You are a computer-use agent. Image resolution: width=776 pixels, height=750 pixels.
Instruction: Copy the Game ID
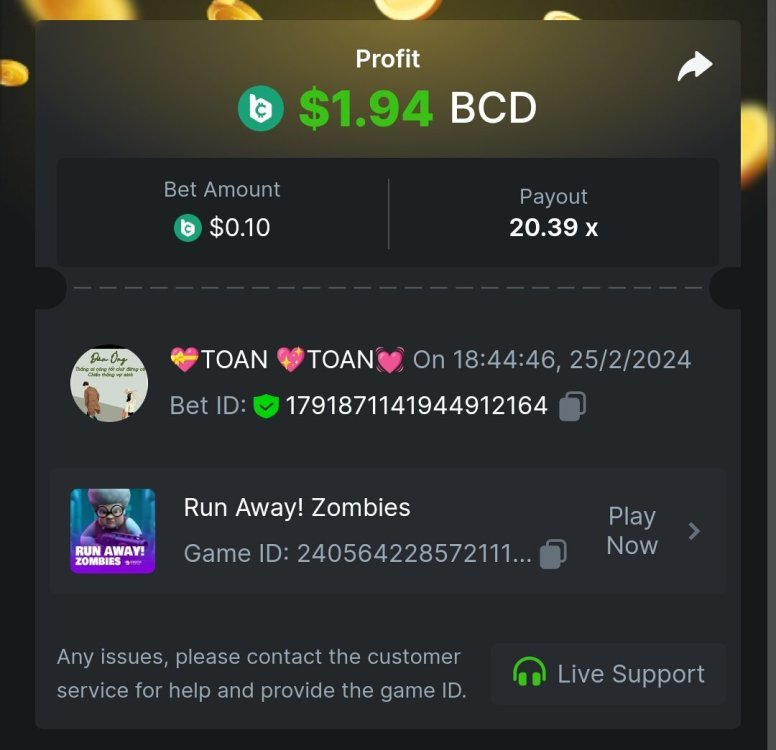click(553, 553)
